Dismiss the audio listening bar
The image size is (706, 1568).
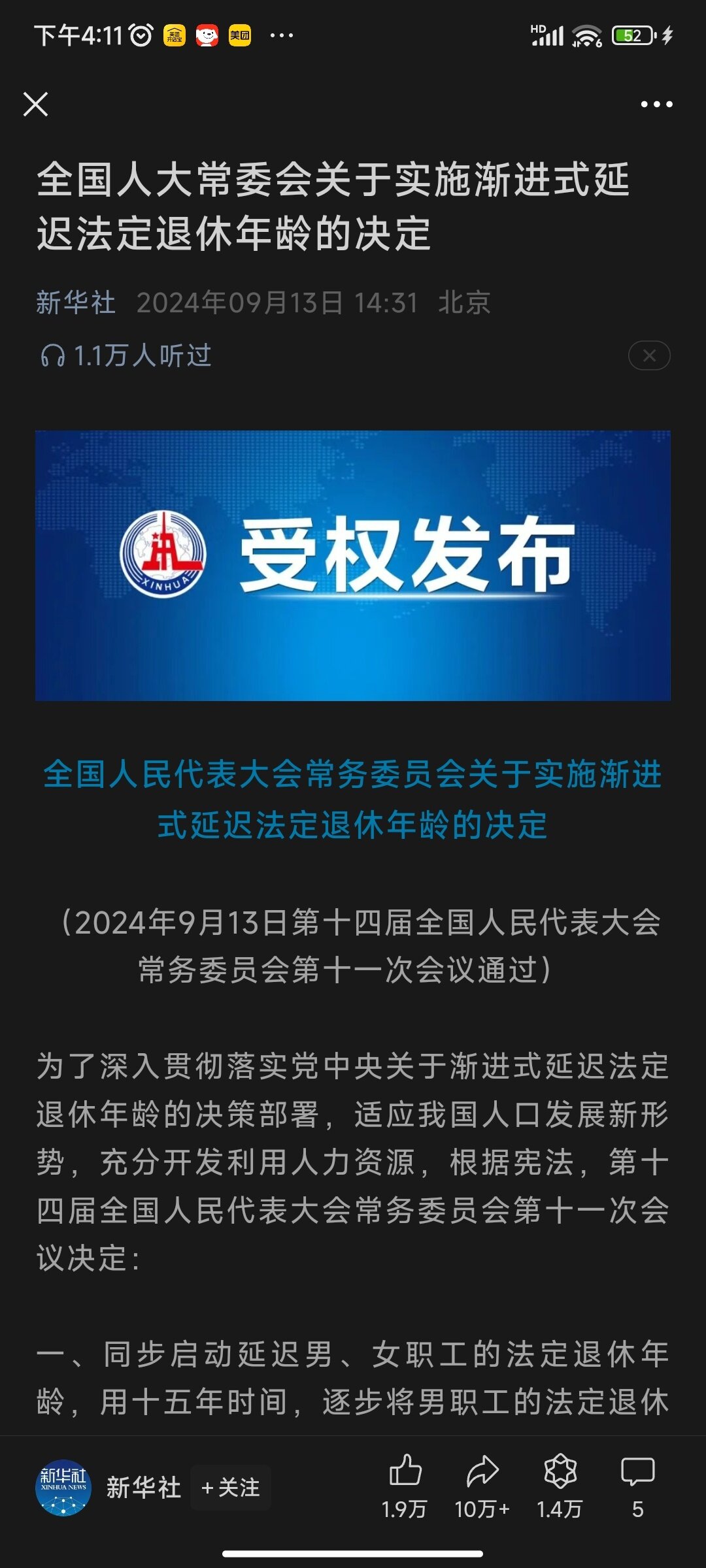(x=648, y=355)
